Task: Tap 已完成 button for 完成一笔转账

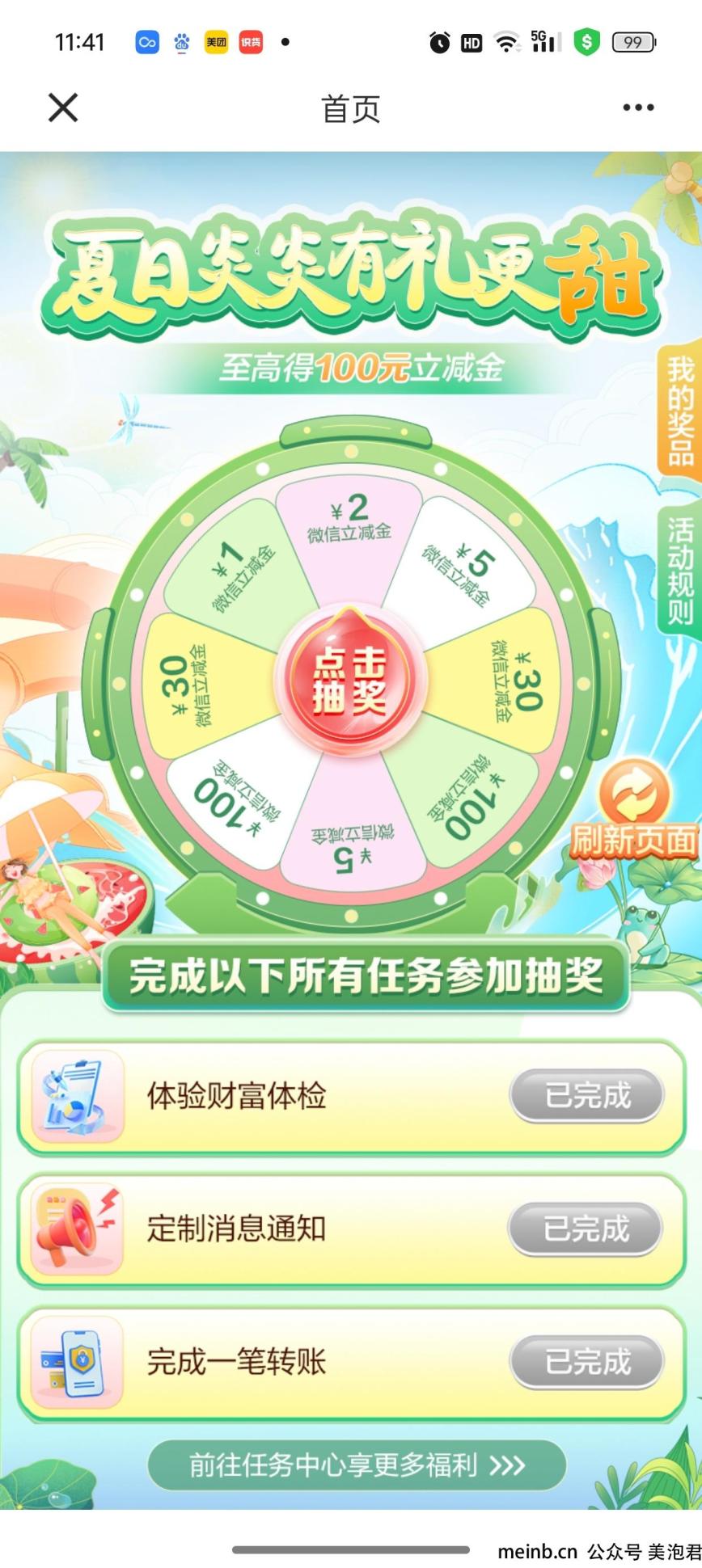Action: click(586, 1362)
